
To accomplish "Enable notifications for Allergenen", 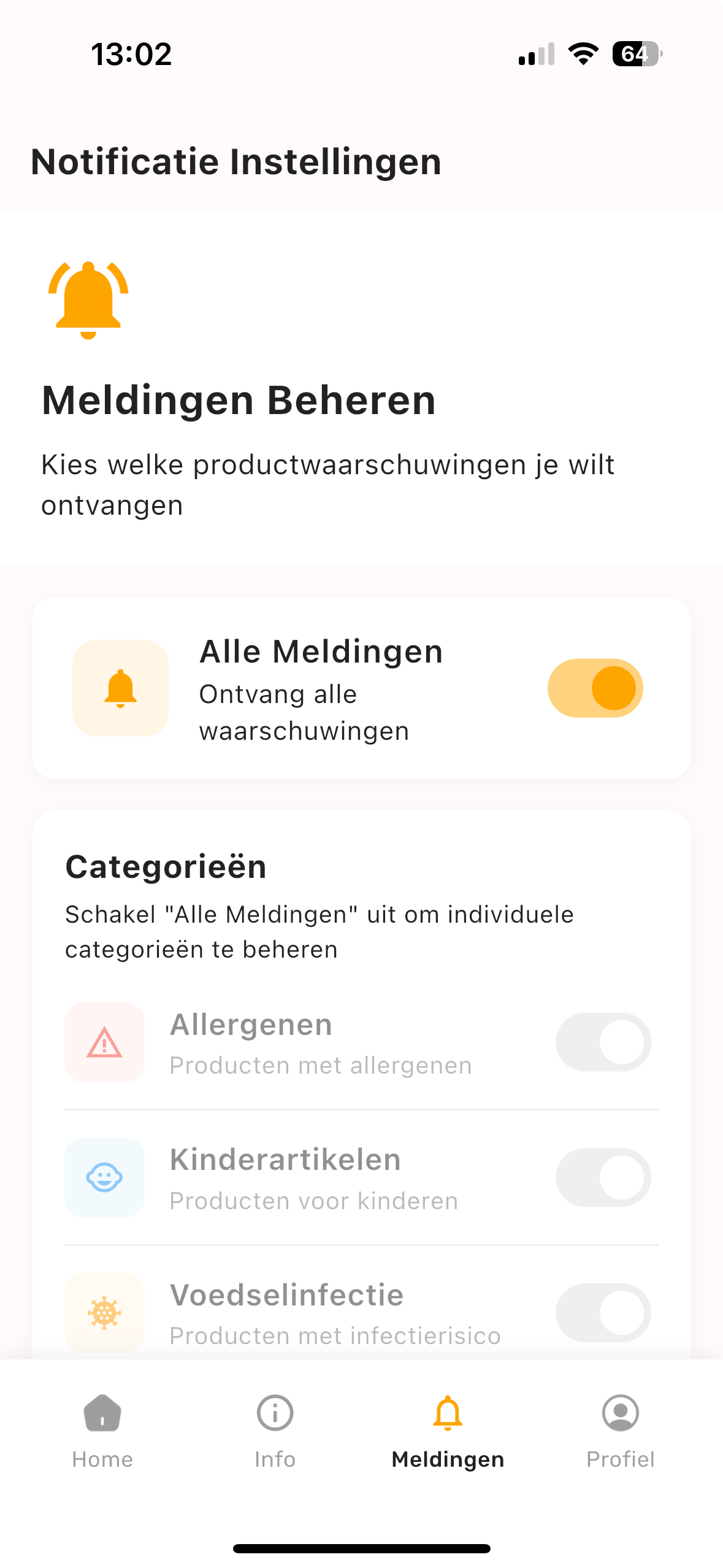I will point(604,1042).
